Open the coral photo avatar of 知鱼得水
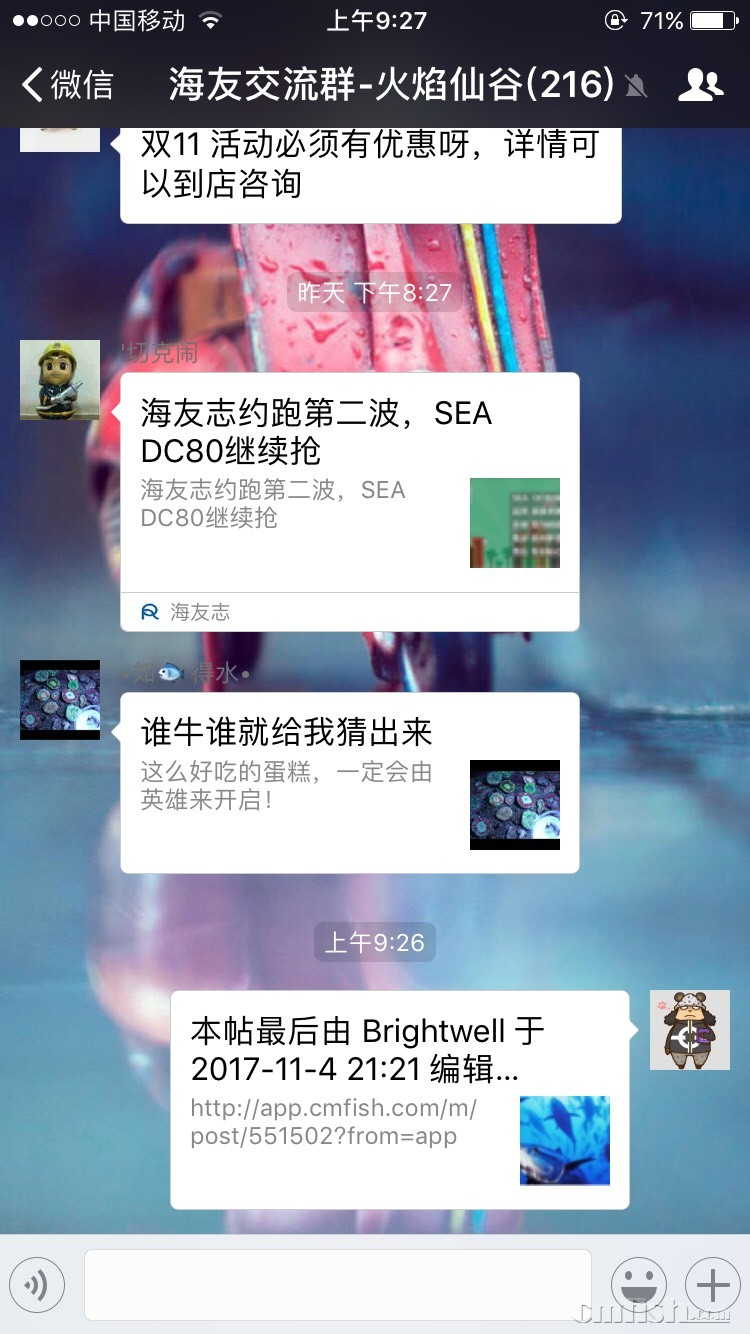 coord(59,699)
